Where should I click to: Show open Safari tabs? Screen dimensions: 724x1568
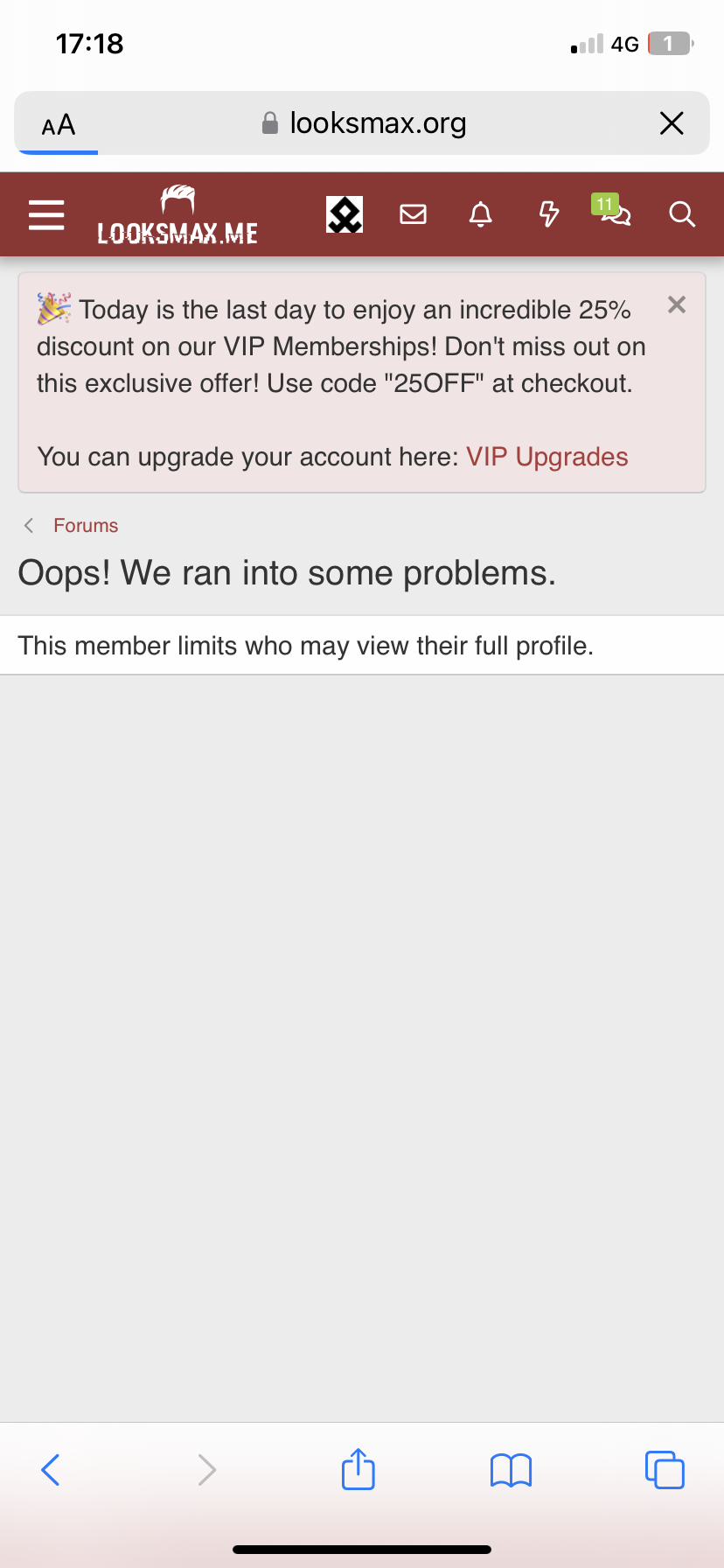click(665, 1470)
